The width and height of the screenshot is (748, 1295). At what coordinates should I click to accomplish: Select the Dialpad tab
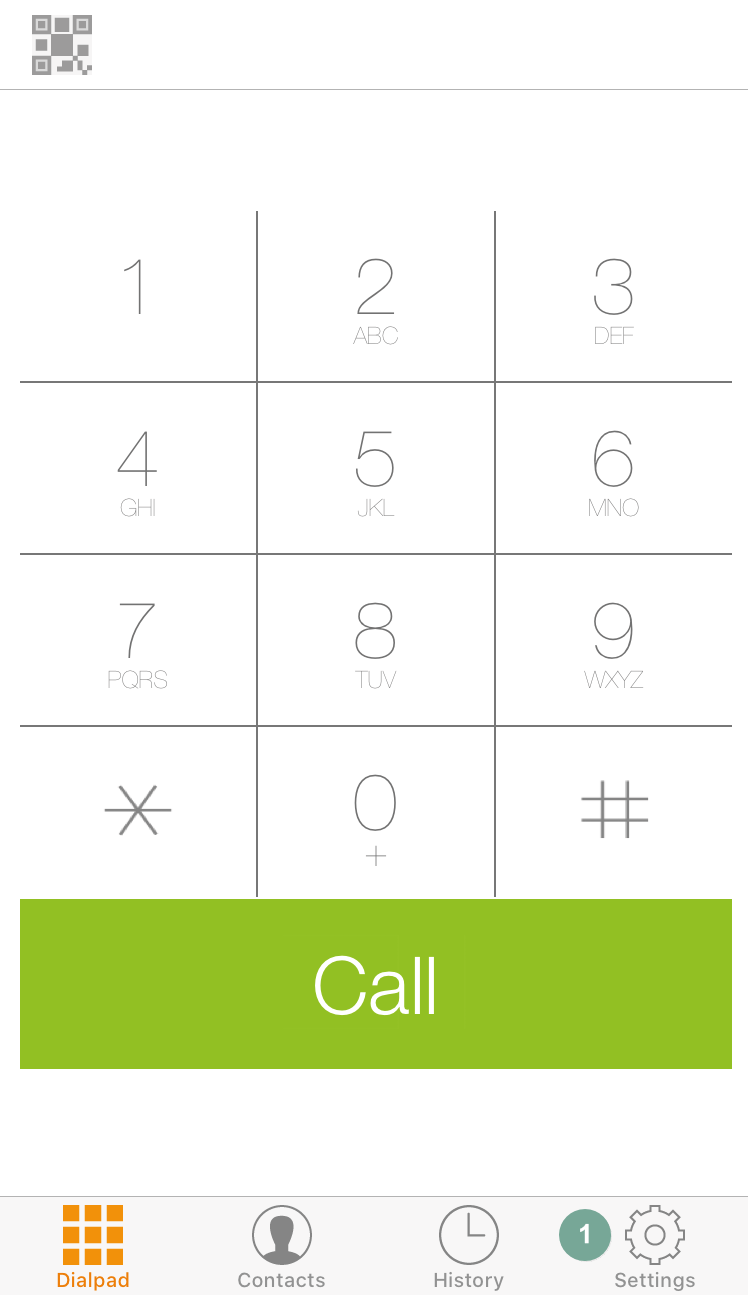(x=93, y=1247)
